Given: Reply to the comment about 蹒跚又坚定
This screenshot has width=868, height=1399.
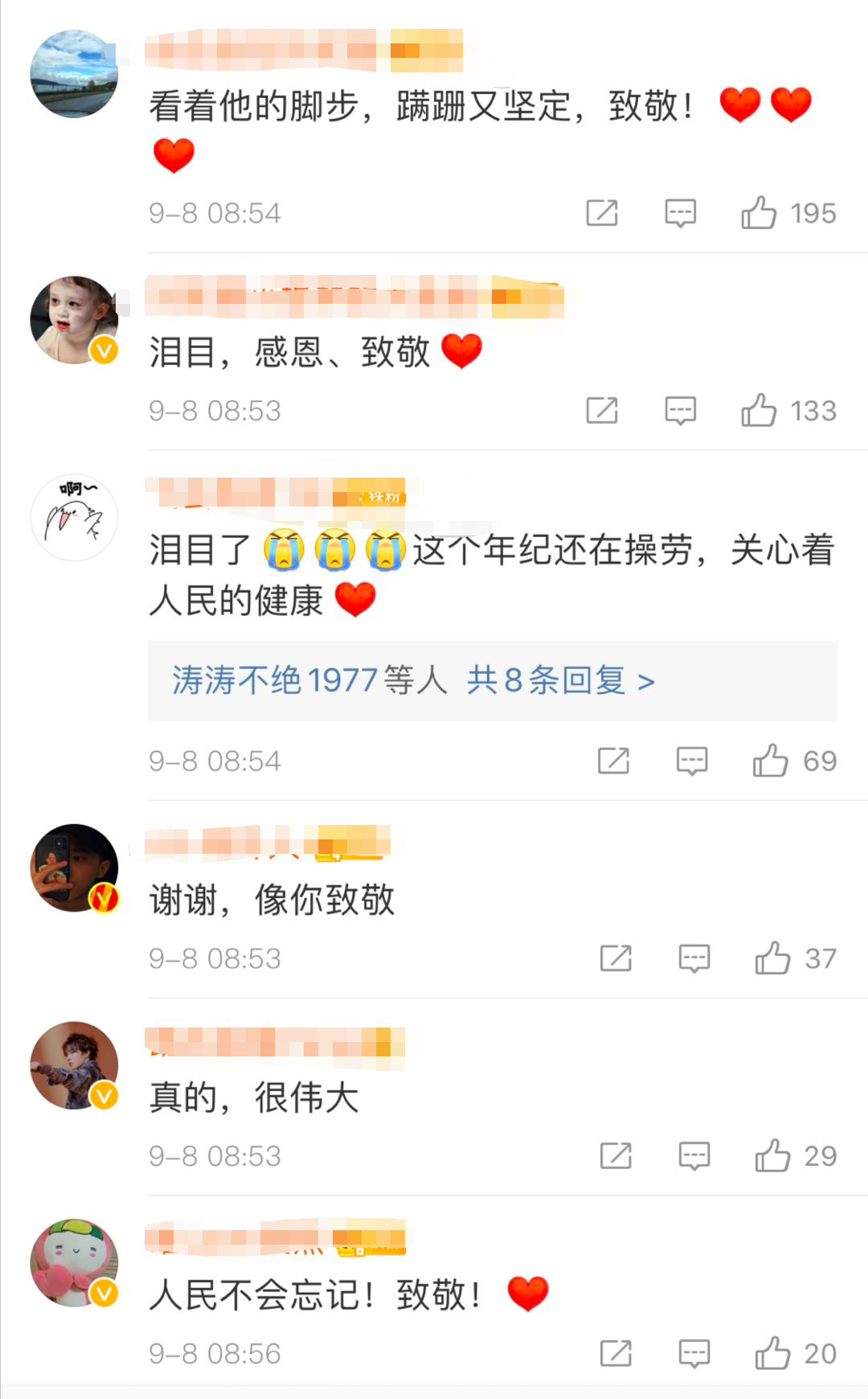Looking at the screenshot, I should coord(680,213).
